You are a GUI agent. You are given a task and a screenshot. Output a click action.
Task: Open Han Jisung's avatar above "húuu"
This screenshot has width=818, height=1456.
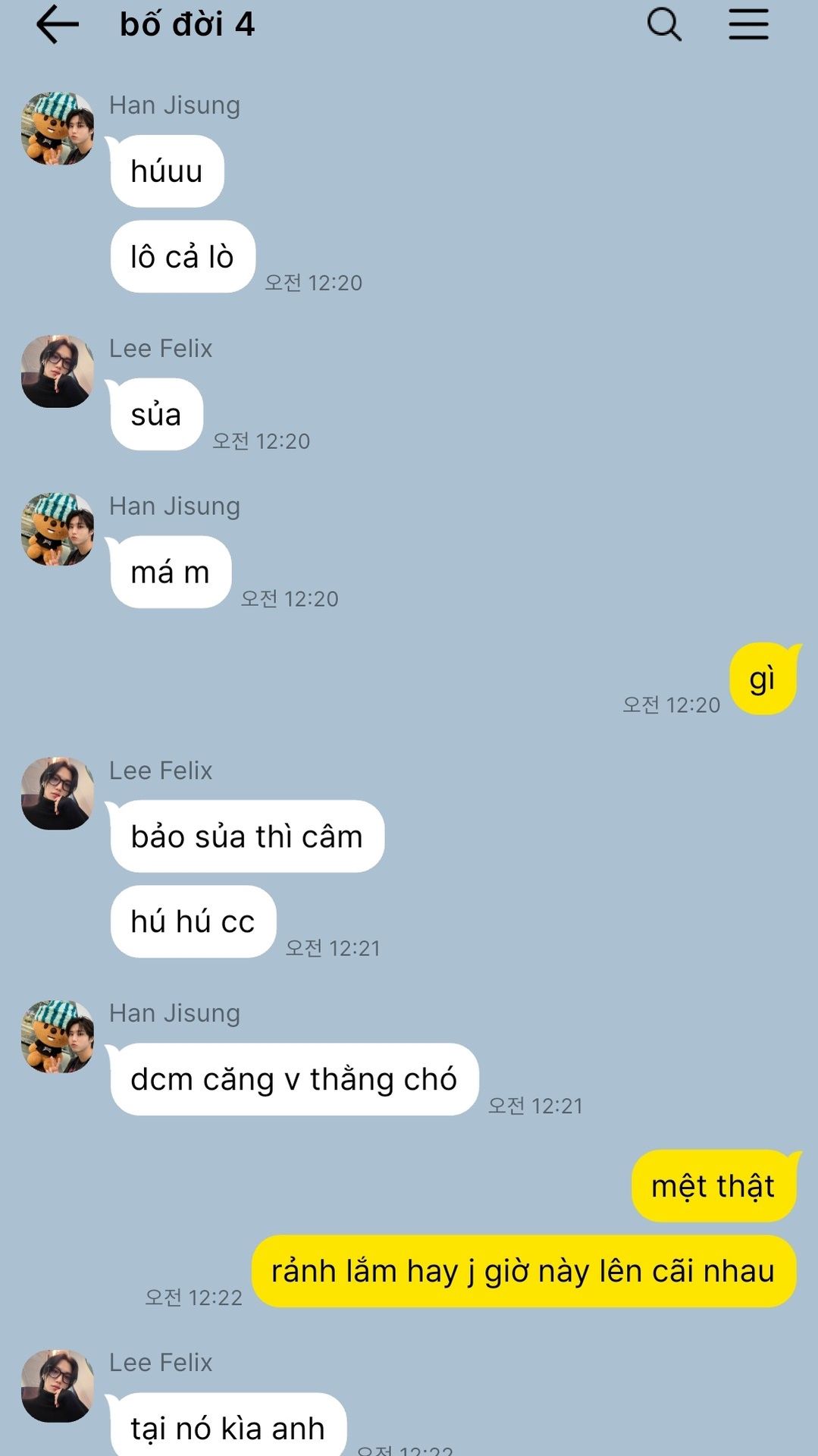tap(58, 129)
